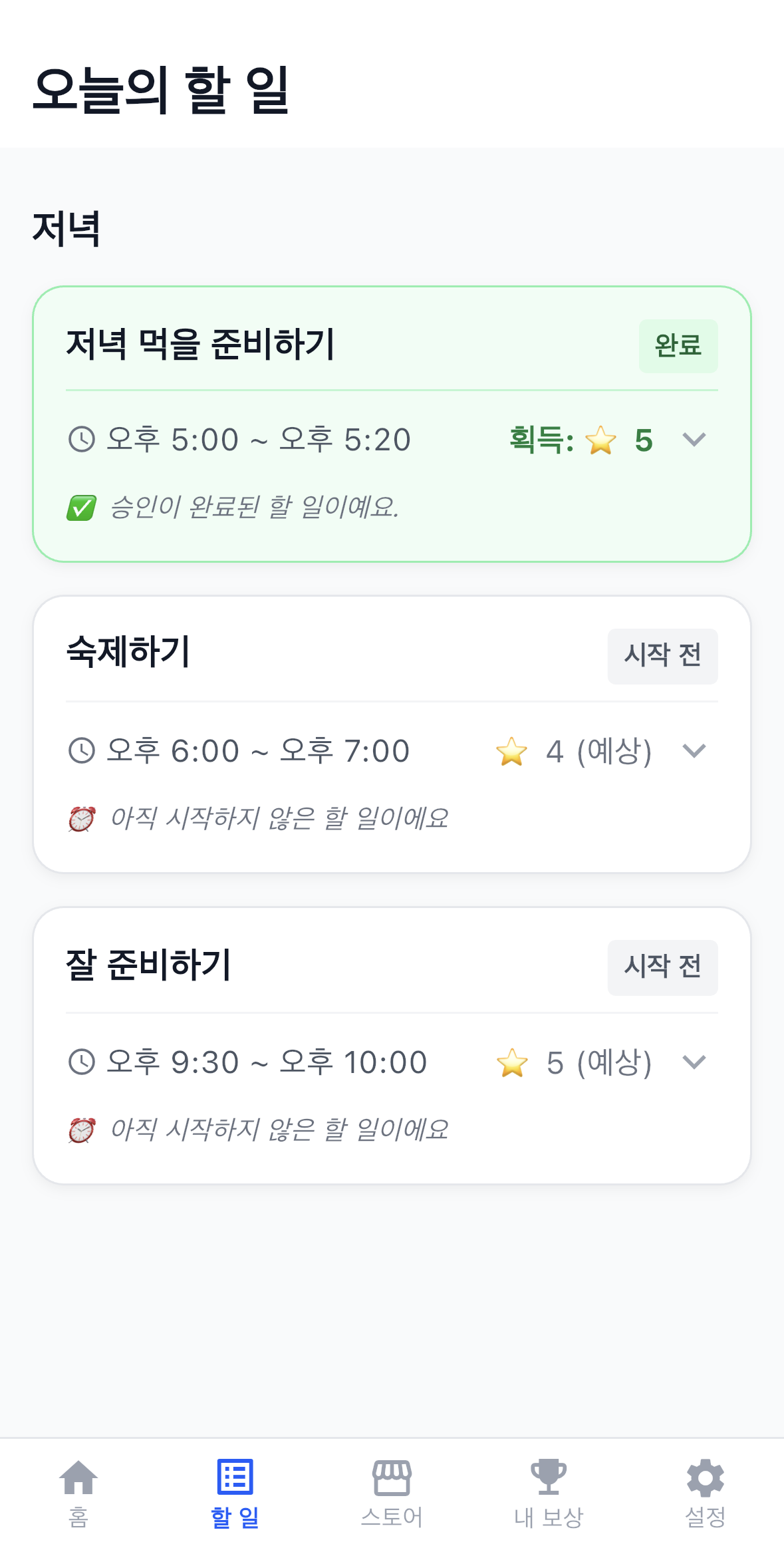Click the 완료 status badge
This screenshot has width=784, height=1544.
click(678, 346)
